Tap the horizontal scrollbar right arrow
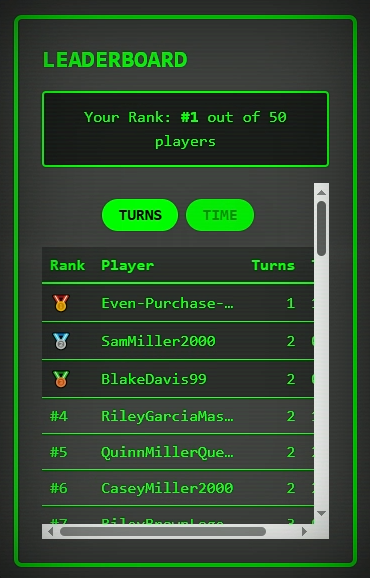 pyautogui.click(x=304, y=531)
